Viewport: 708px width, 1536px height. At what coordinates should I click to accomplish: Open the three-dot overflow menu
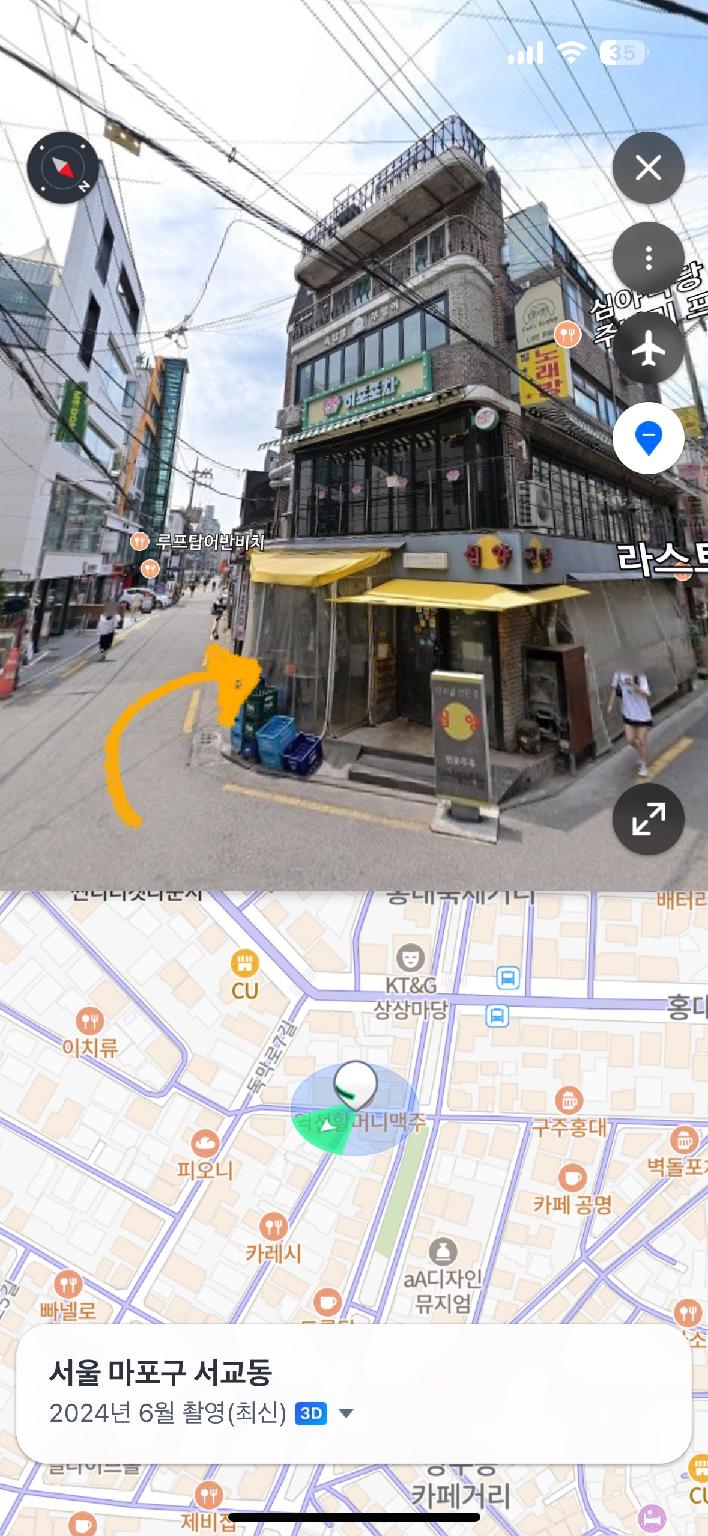[x=648, y=258]
